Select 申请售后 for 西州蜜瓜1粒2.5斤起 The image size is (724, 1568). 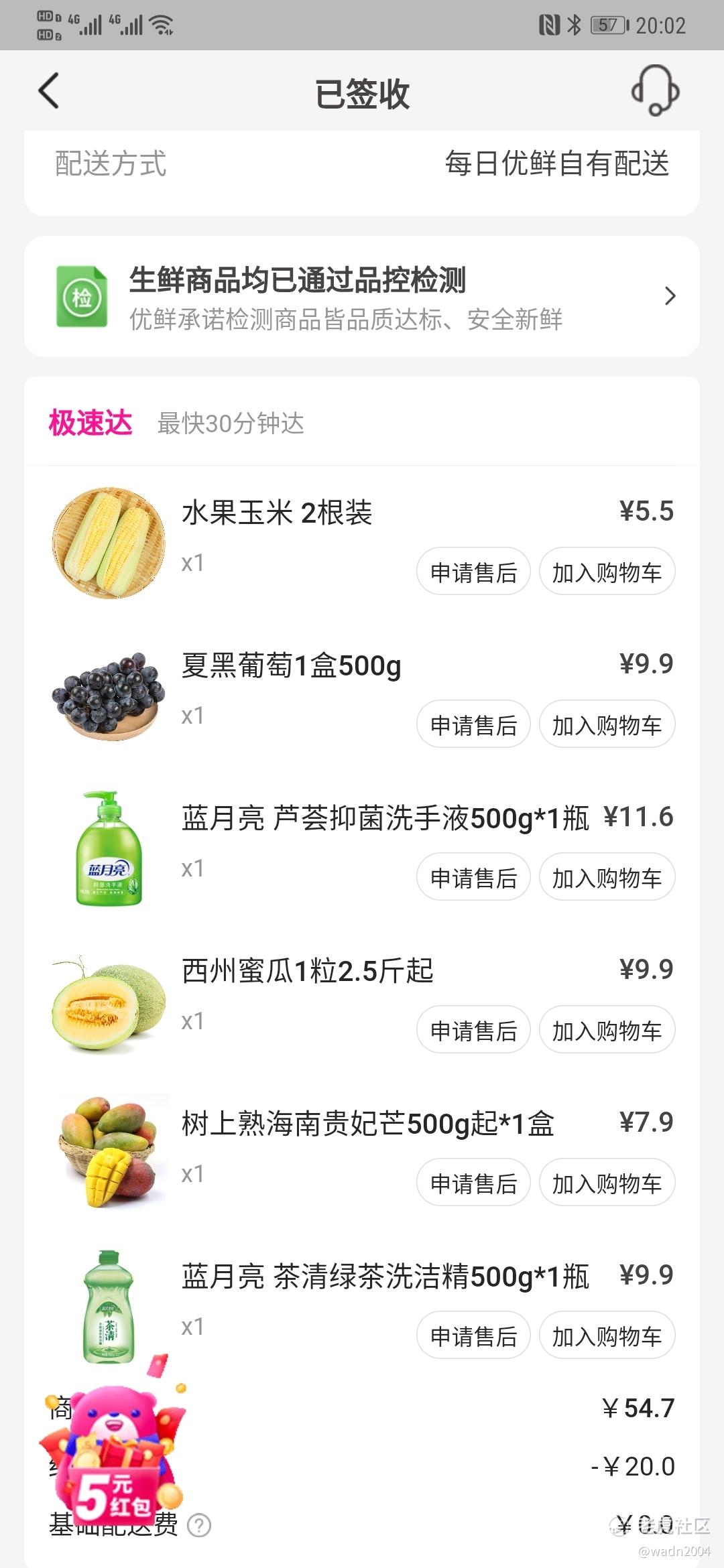tap(473, 1031)
